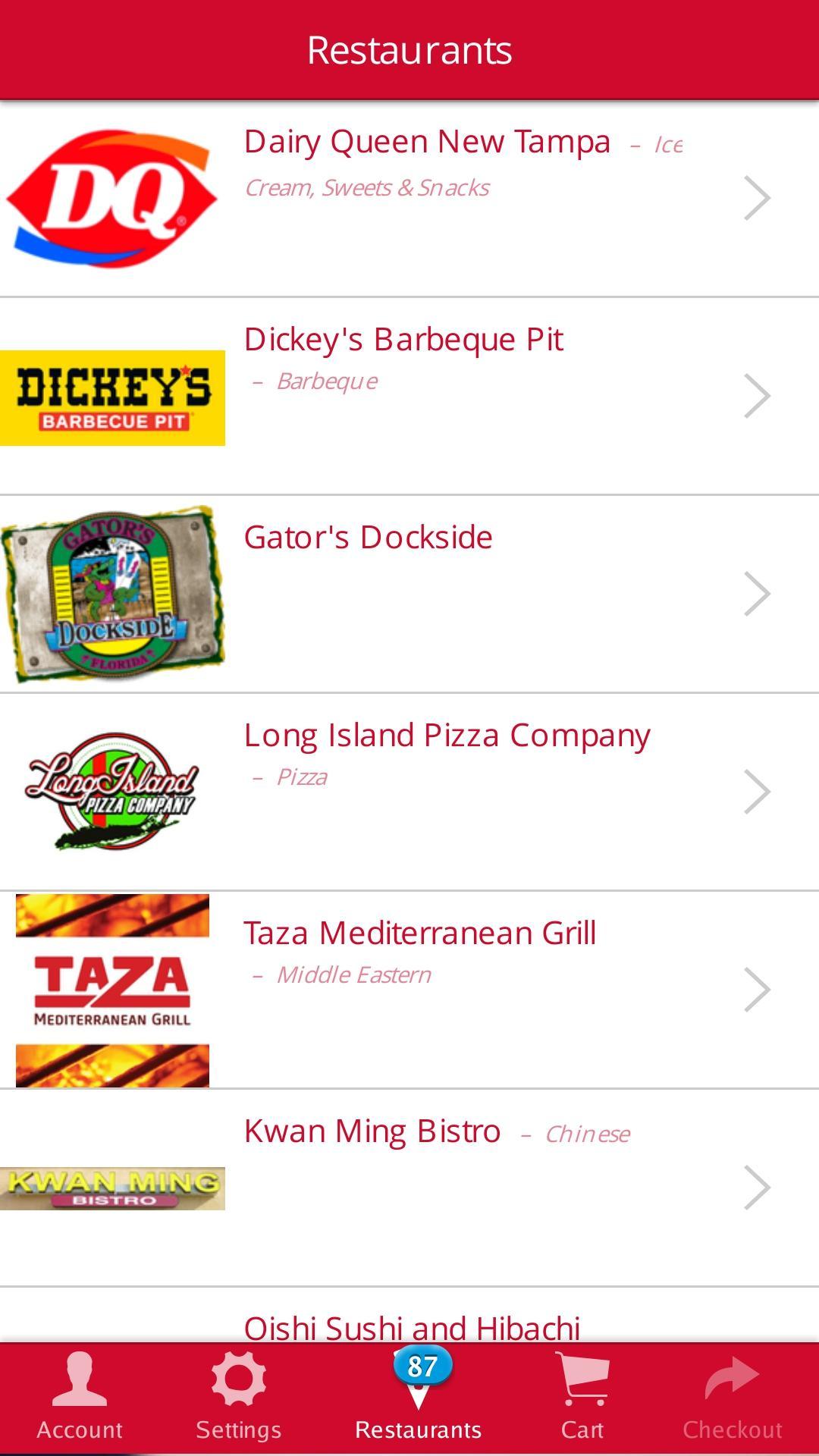View Gator's Dockside menu
The width and height of the screenshot is (819, 1456).
[409, 594]
